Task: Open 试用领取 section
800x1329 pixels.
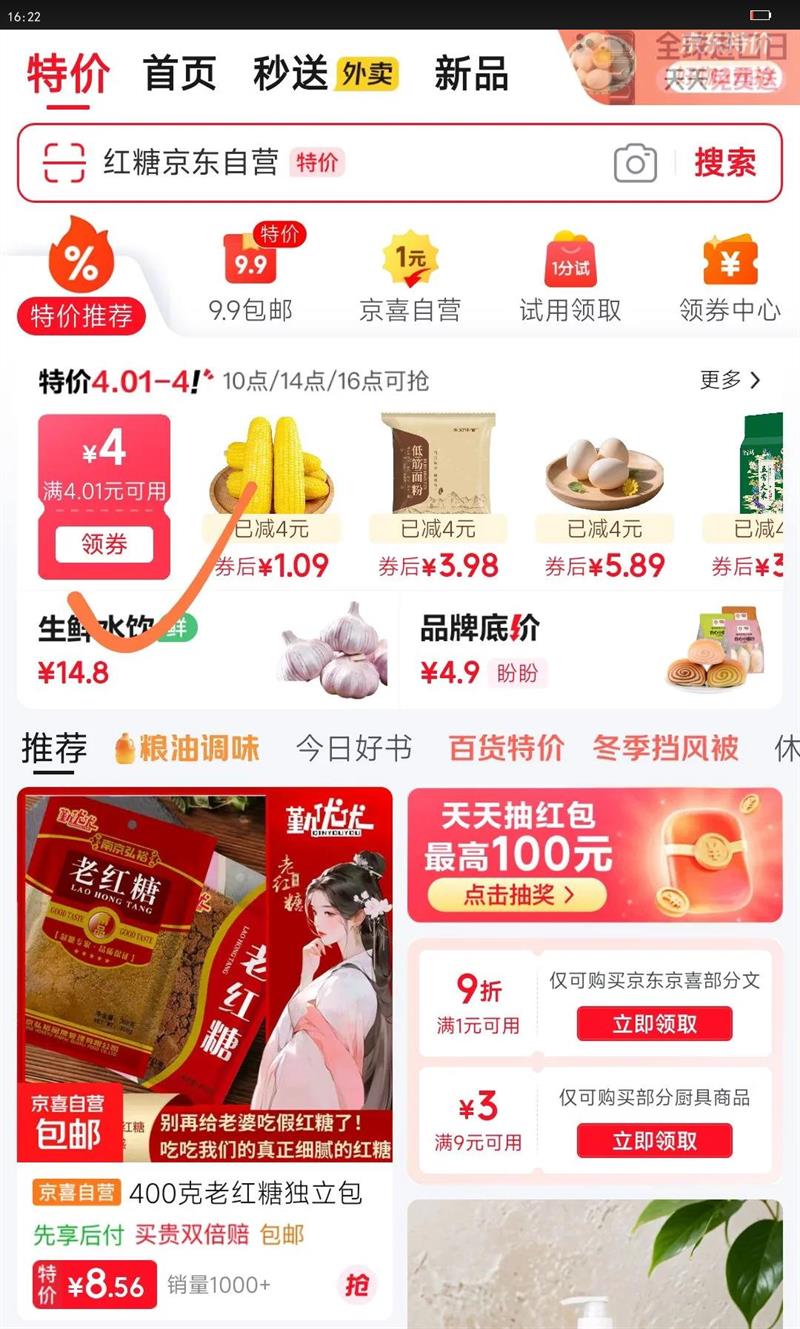Action: [x=570, y=274]
